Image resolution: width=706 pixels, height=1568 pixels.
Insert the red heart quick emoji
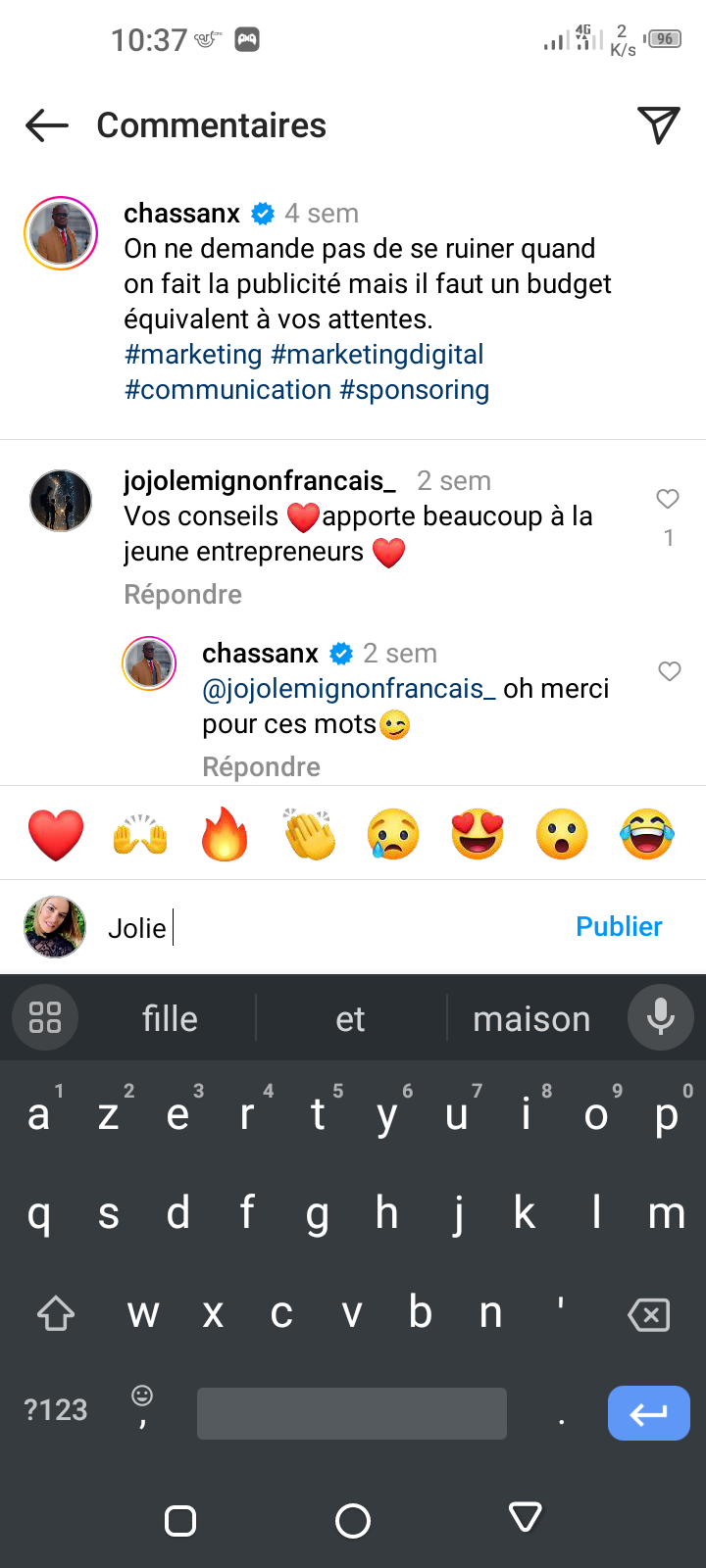point(56,835)
